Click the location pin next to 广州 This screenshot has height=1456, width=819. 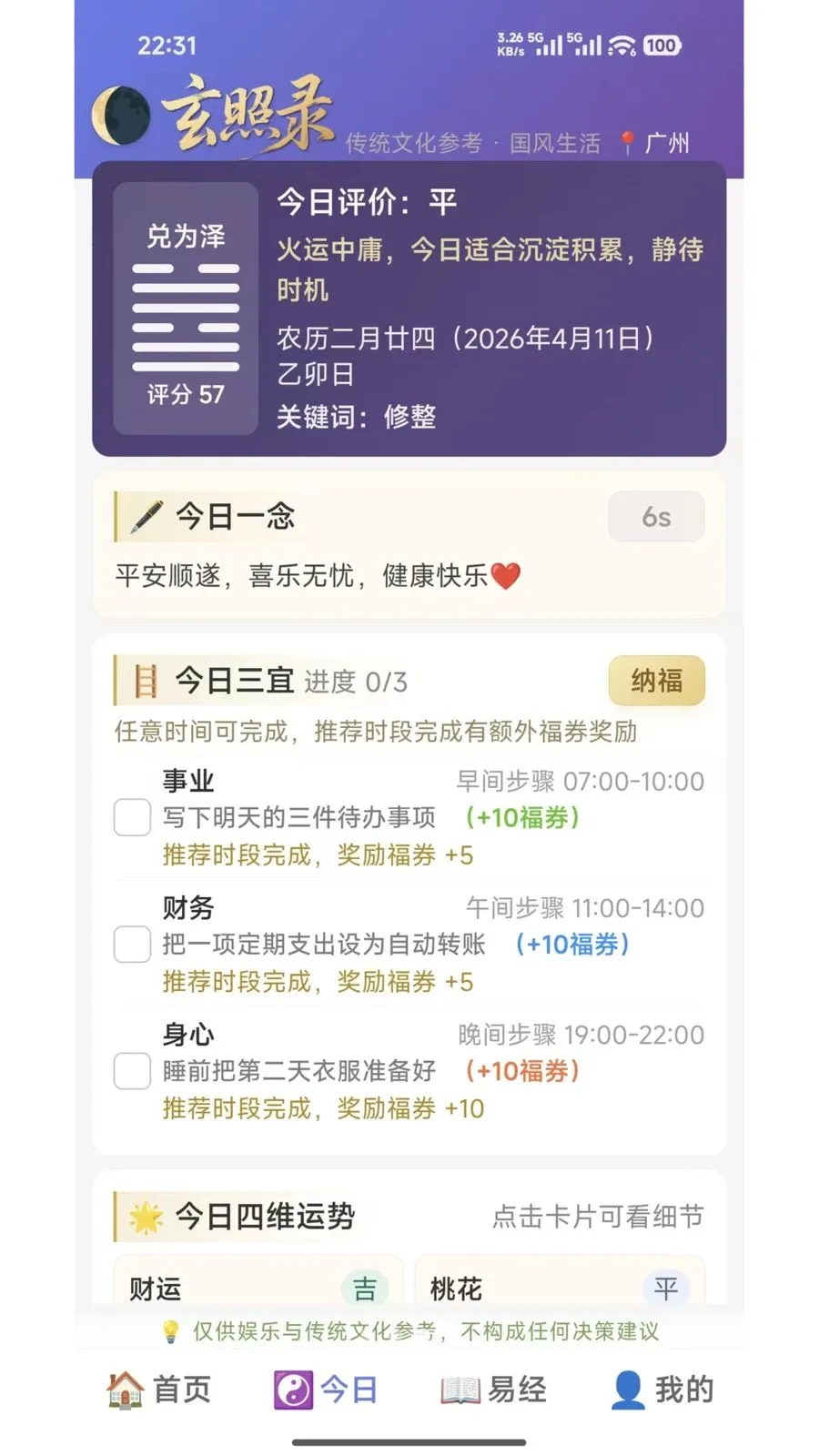coord(623,141)
